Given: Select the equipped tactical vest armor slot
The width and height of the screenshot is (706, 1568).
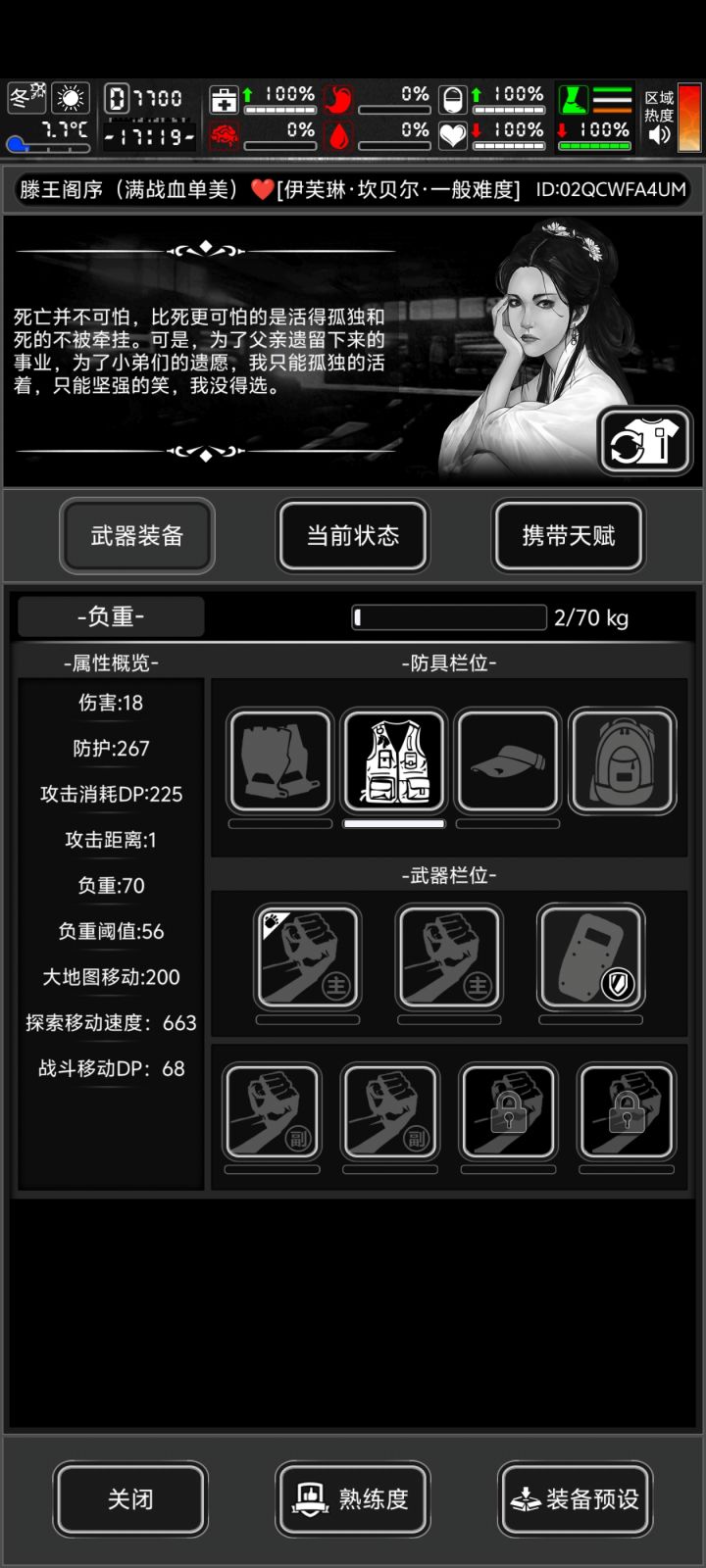Looking at the screenshot, I should coord(394,761).
